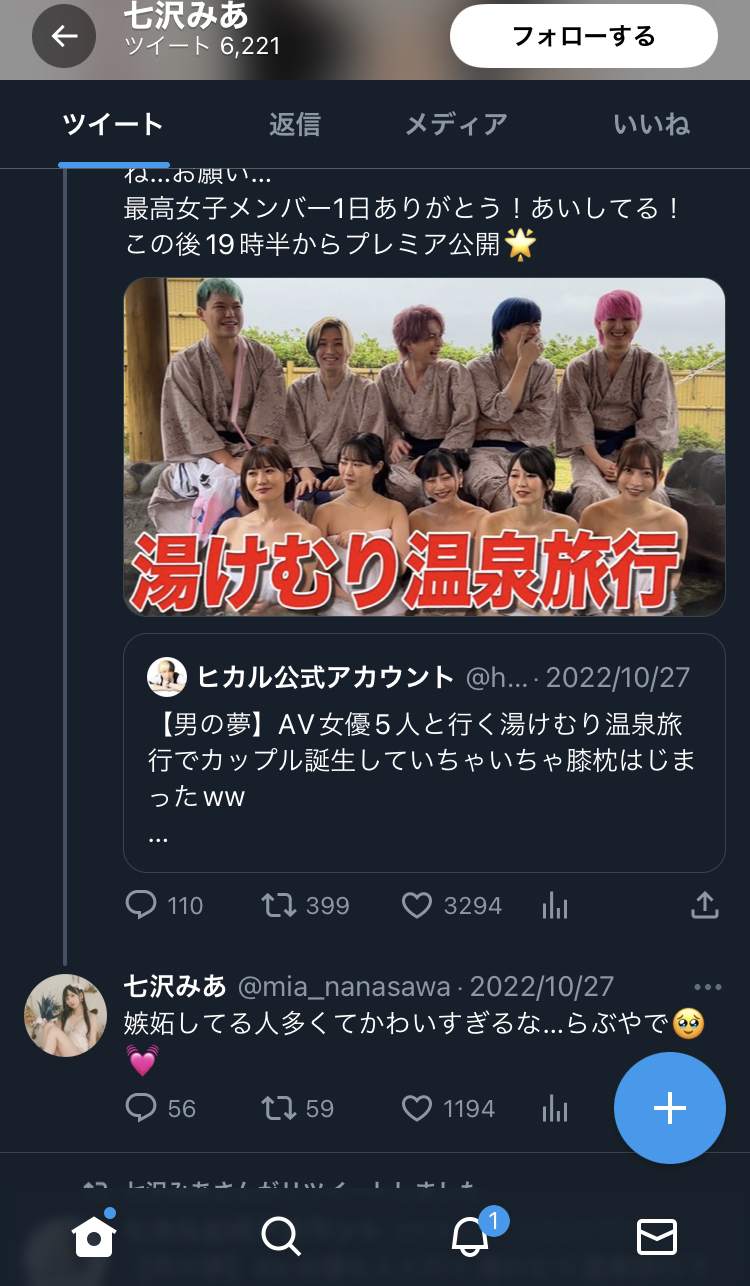750x1286 pixels.
Task: Go back using the arrow button
Action: tap(64, 36)
